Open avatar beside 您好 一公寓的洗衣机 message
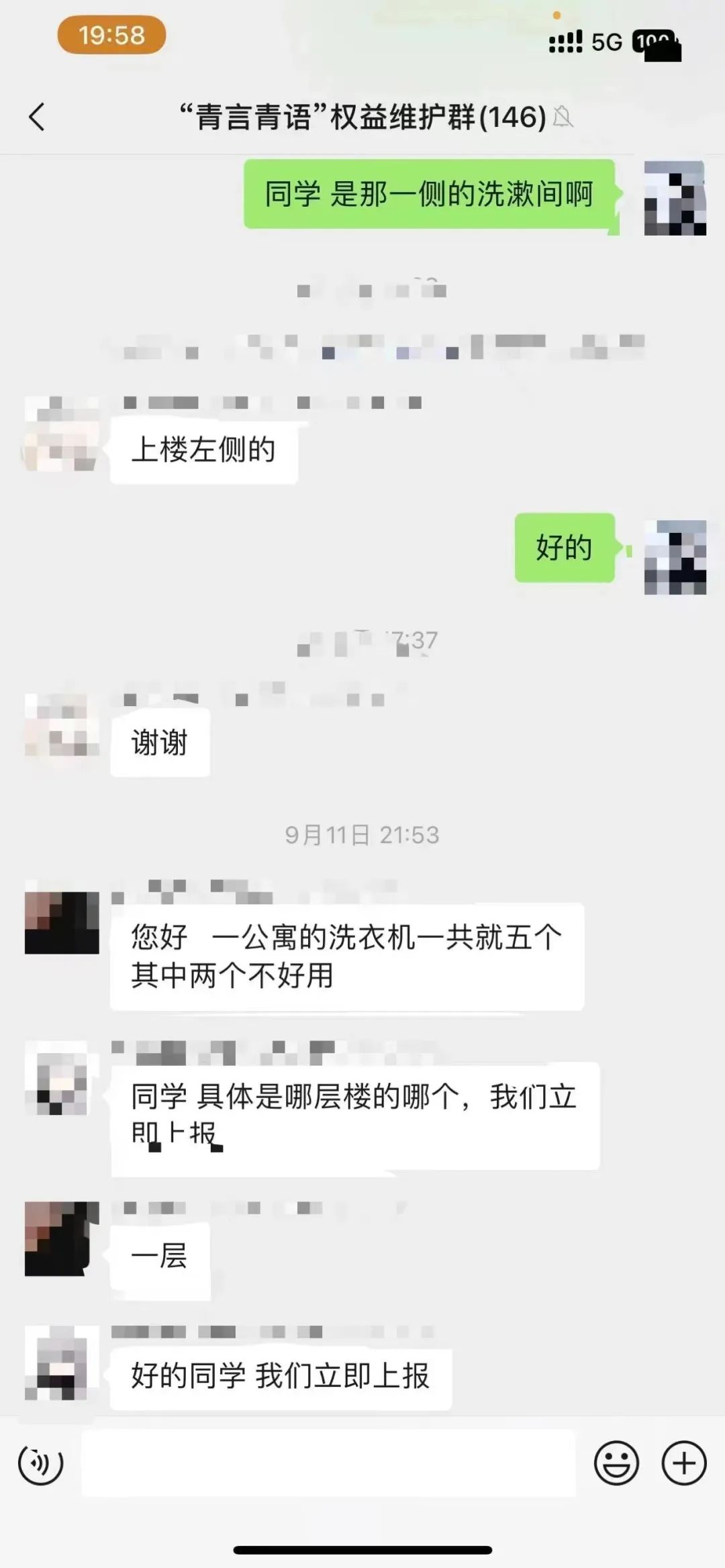This screenshot has height=1568, width=725. pyautogui.click(x=62, y=922)
